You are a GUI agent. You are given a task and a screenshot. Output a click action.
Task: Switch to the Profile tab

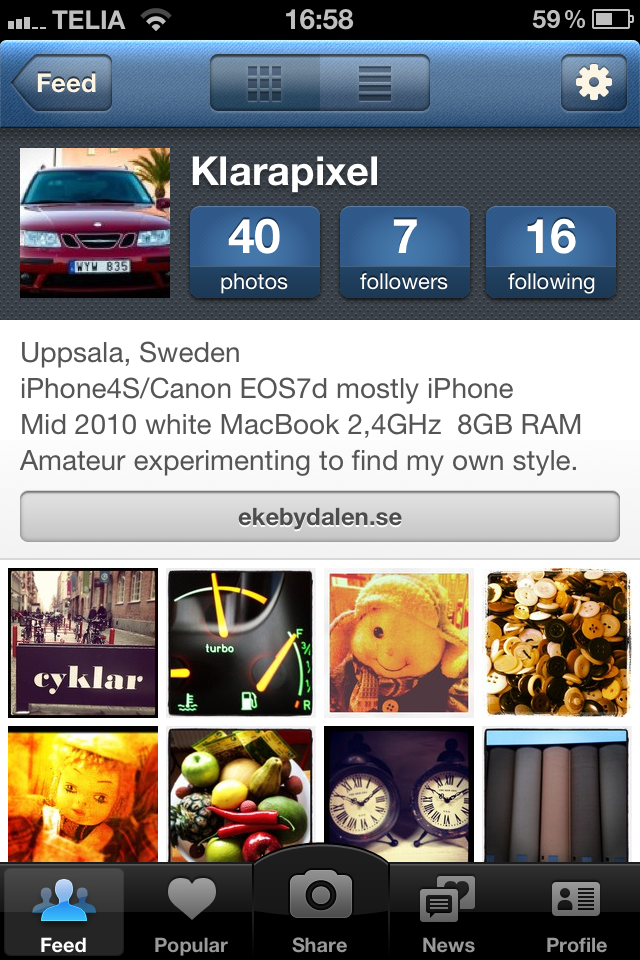576,914
